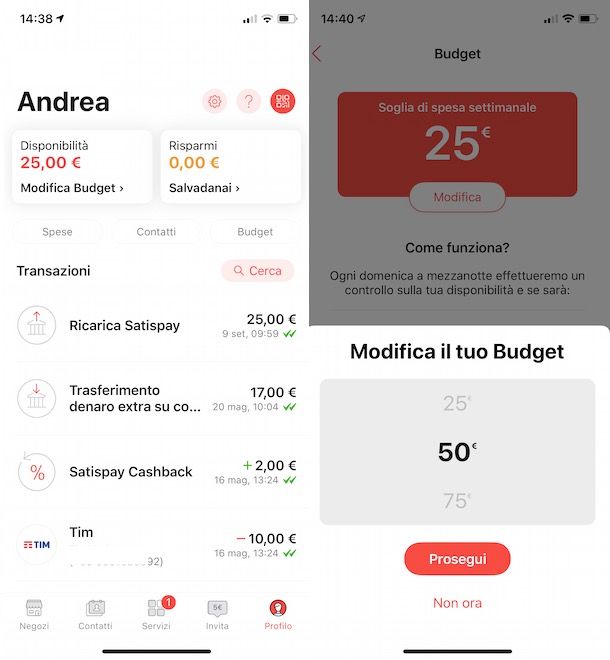Viewport: 610px width, 660px height.
Task: Open the help question mark icon
Action: (249, 101)
